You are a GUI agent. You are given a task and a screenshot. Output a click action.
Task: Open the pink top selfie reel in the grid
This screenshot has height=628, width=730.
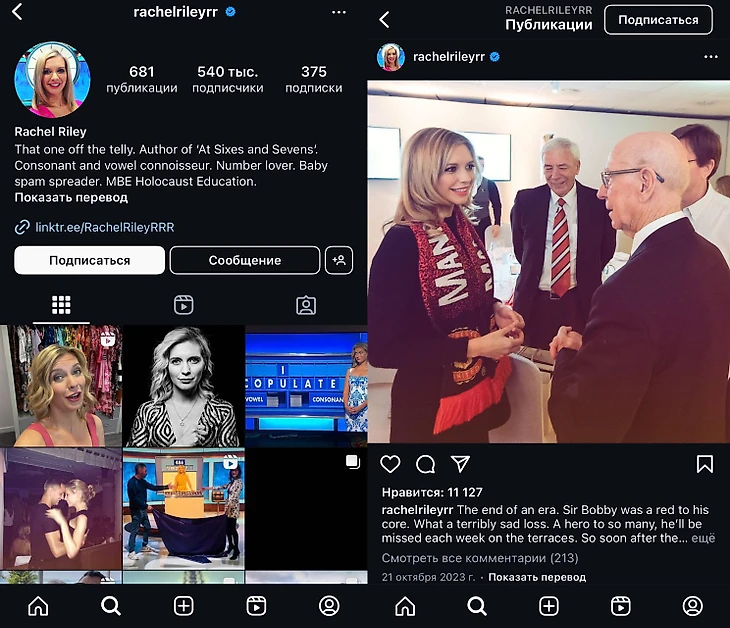[x=61, y=386]
